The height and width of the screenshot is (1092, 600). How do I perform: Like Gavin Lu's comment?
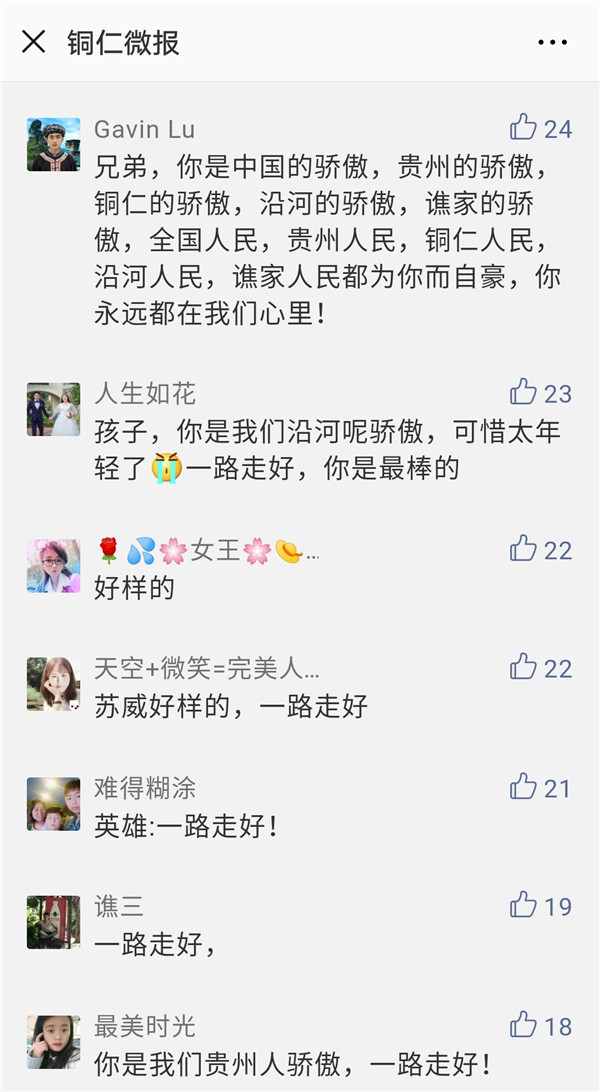(524, 127)
